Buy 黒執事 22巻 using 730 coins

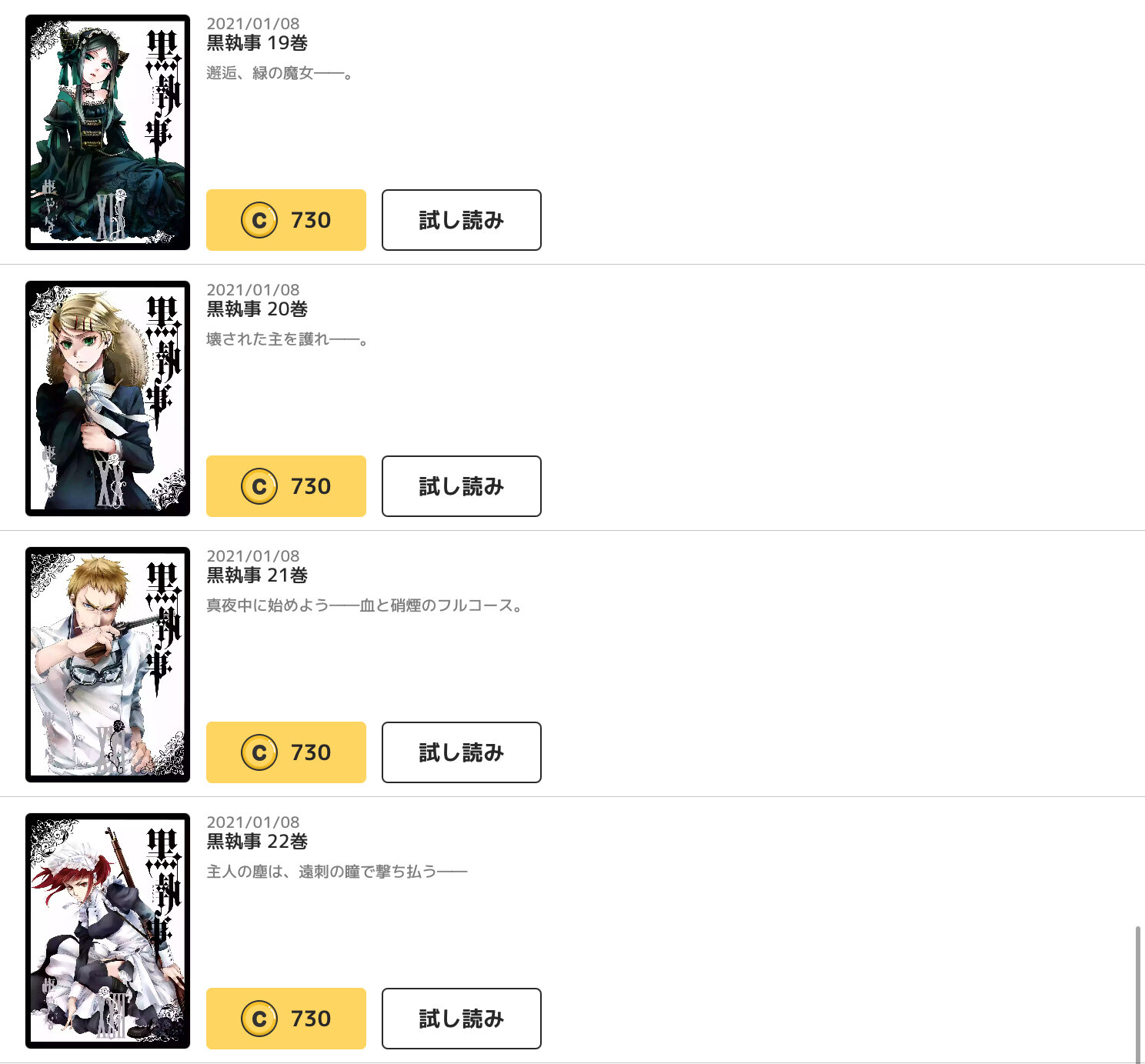coord(285,1019)
